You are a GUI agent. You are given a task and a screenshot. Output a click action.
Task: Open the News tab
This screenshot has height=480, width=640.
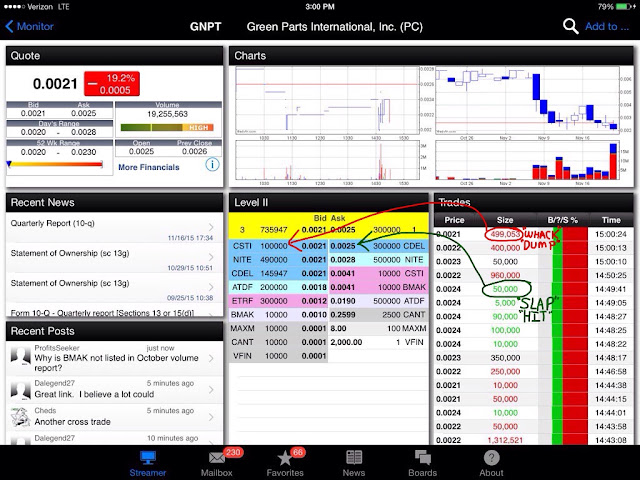point(354,464)
